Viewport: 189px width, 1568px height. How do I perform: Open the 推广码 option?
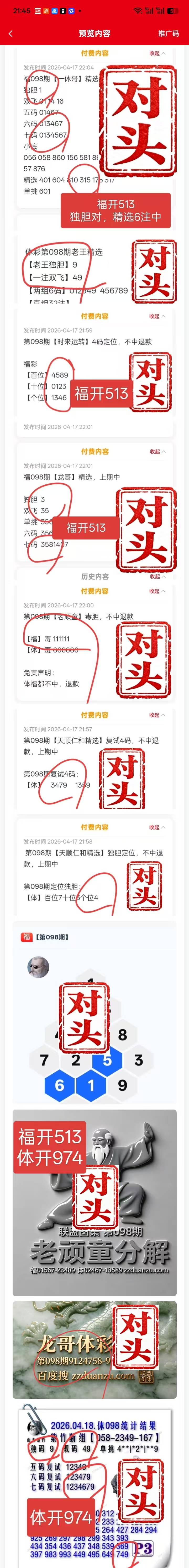coord(168,34)
